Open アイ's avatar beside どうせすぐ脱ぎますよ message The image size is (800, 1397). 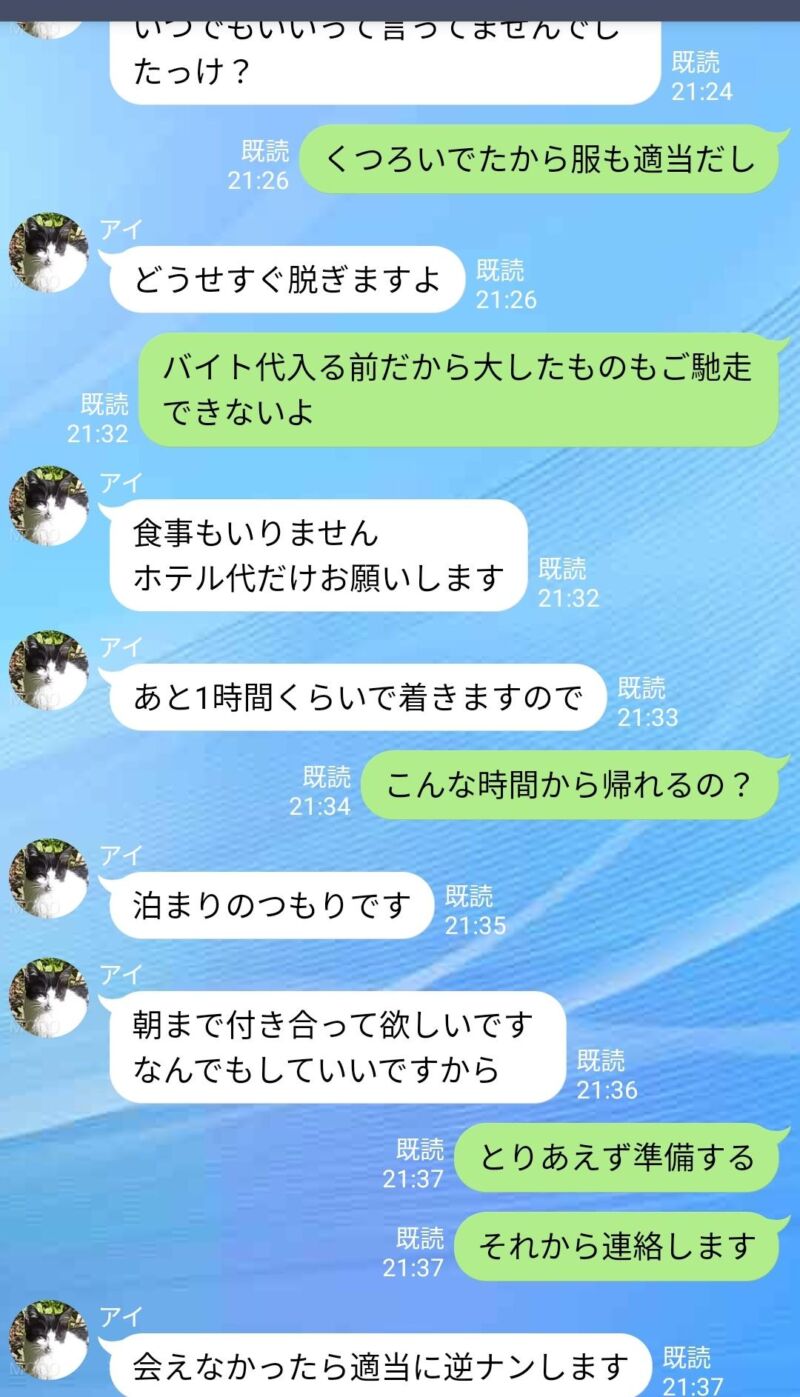(49, 252)
